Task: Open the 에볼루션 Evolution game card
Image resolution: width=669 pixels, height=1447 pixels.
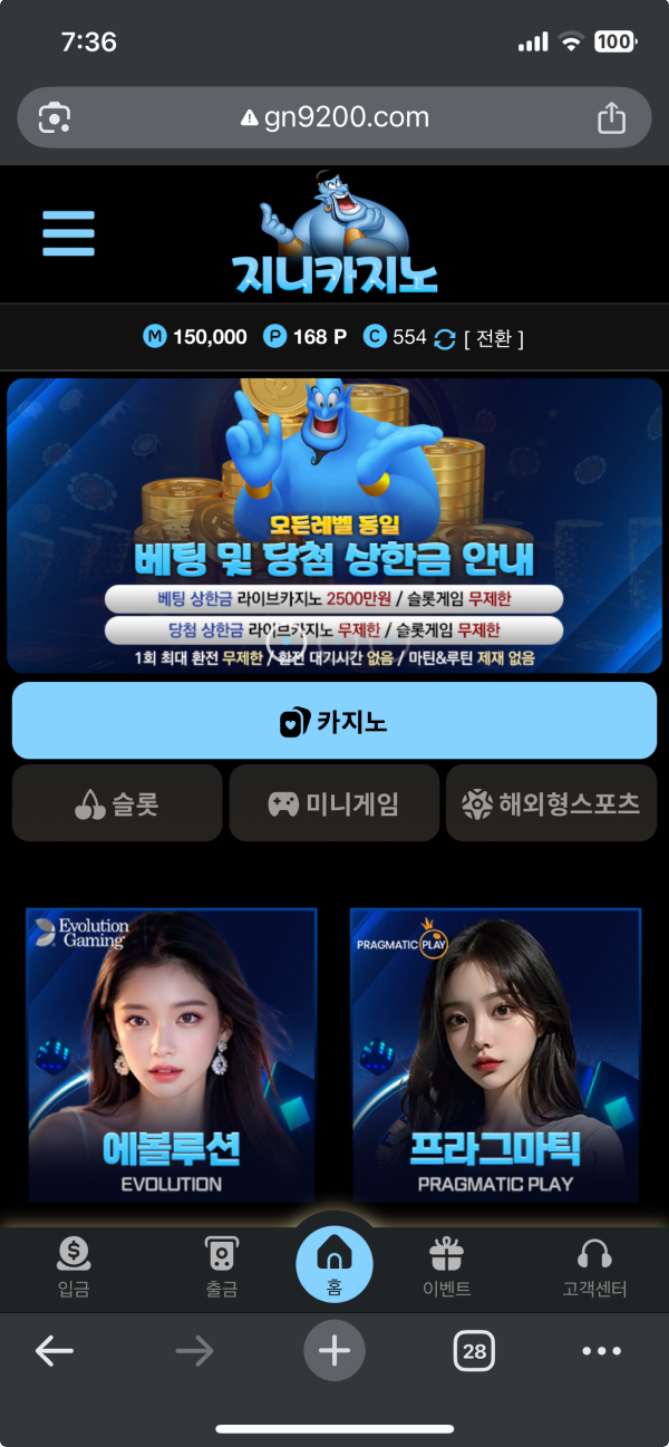Action: click(171, 1055)
